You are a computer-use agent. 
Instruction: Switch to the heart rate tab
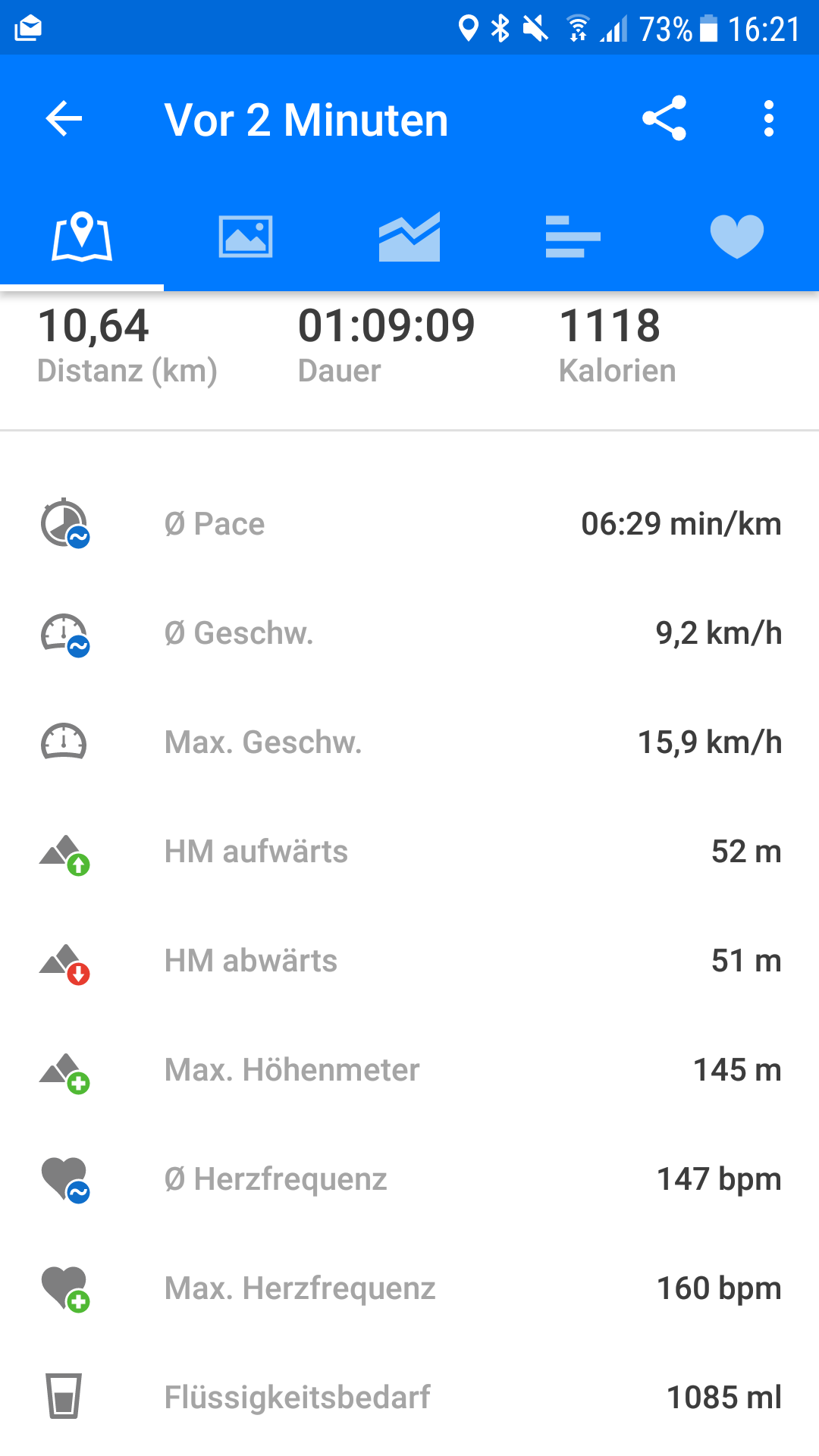736,237
